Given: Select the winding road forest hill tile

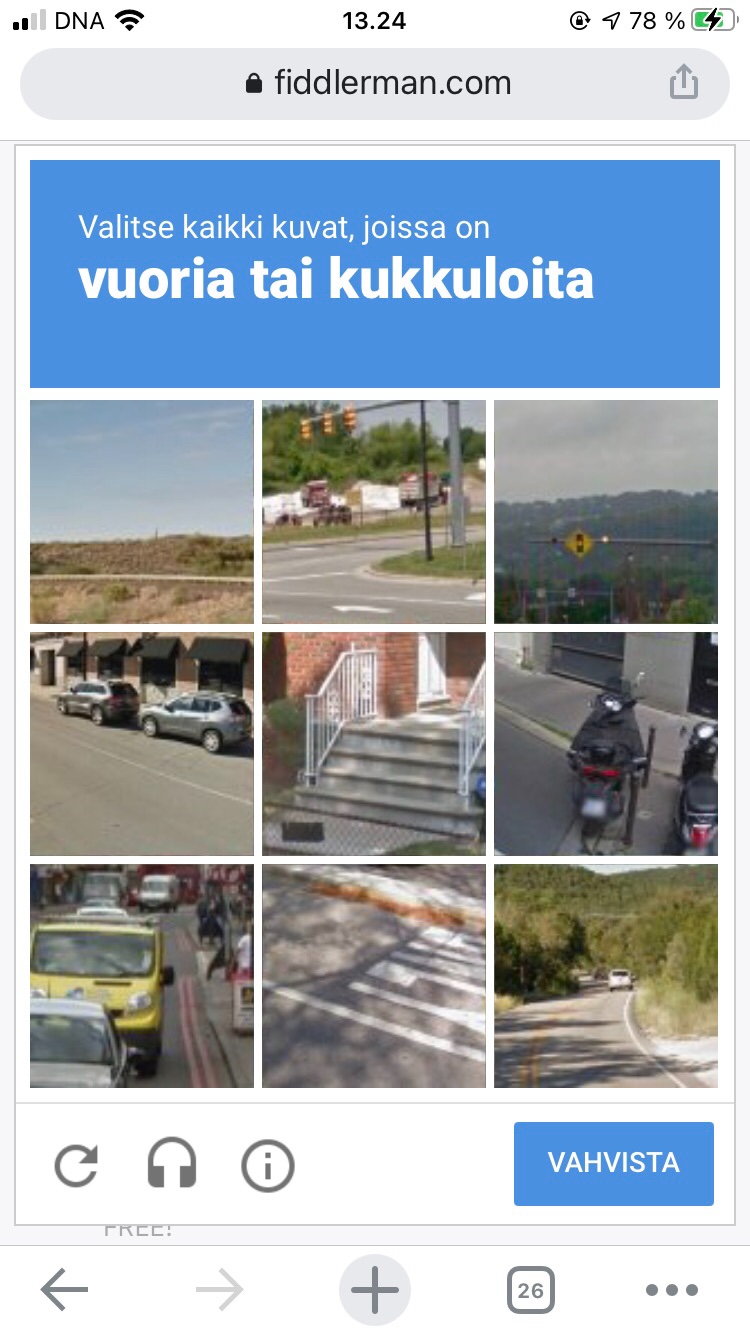Looking at the screenshot, I should 606,976.
